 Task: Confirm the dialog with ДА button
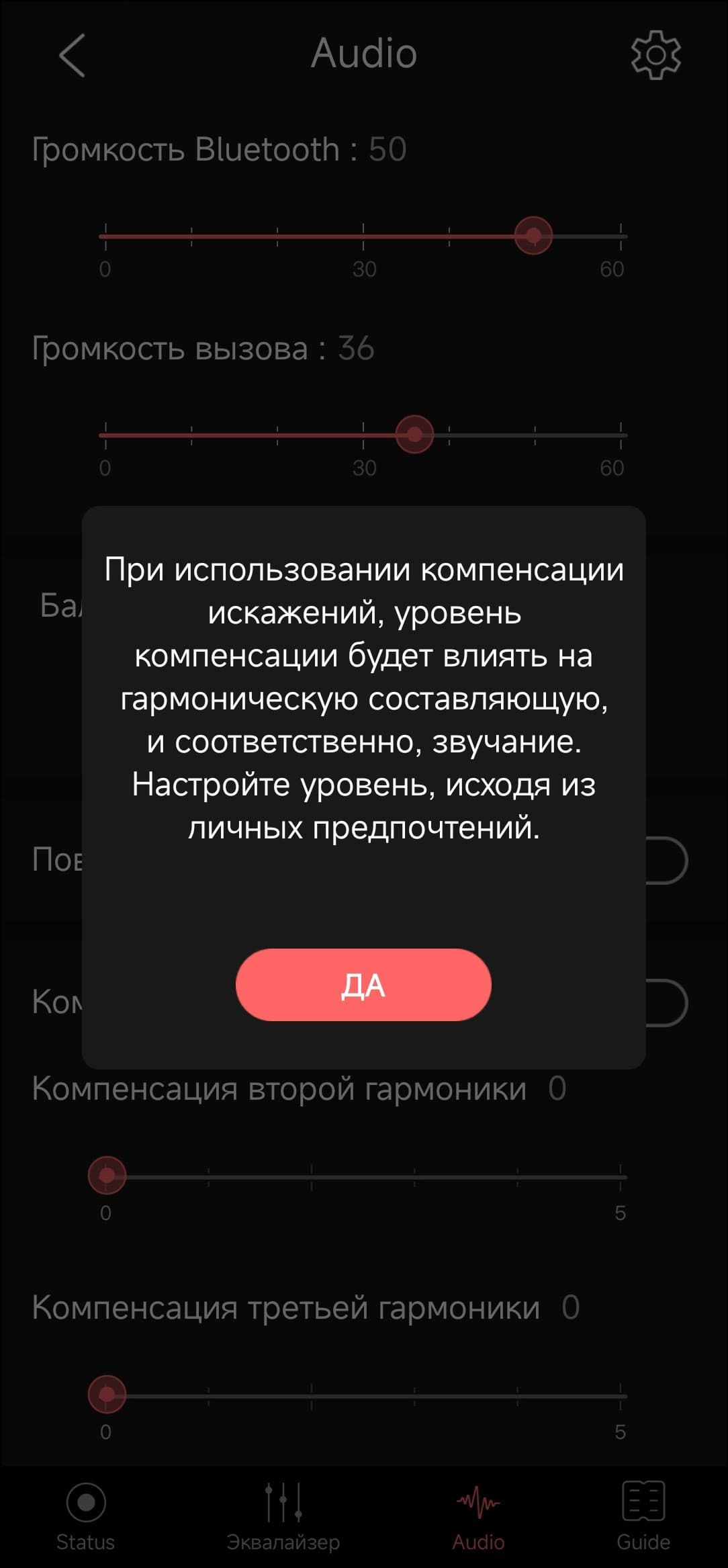pos(363,984)
